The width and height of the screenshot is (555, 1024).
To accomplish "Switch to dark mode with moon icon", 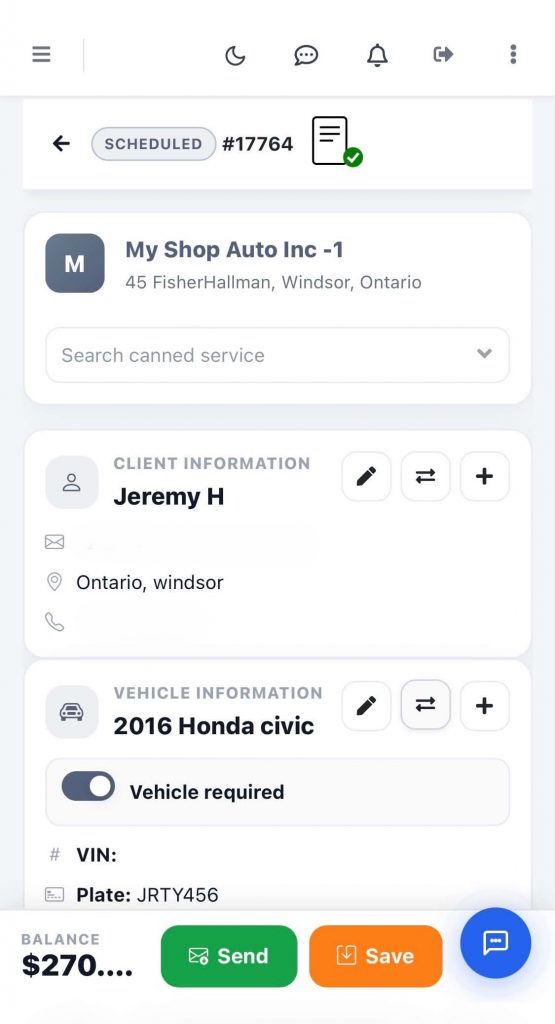I will coord(235,56).
